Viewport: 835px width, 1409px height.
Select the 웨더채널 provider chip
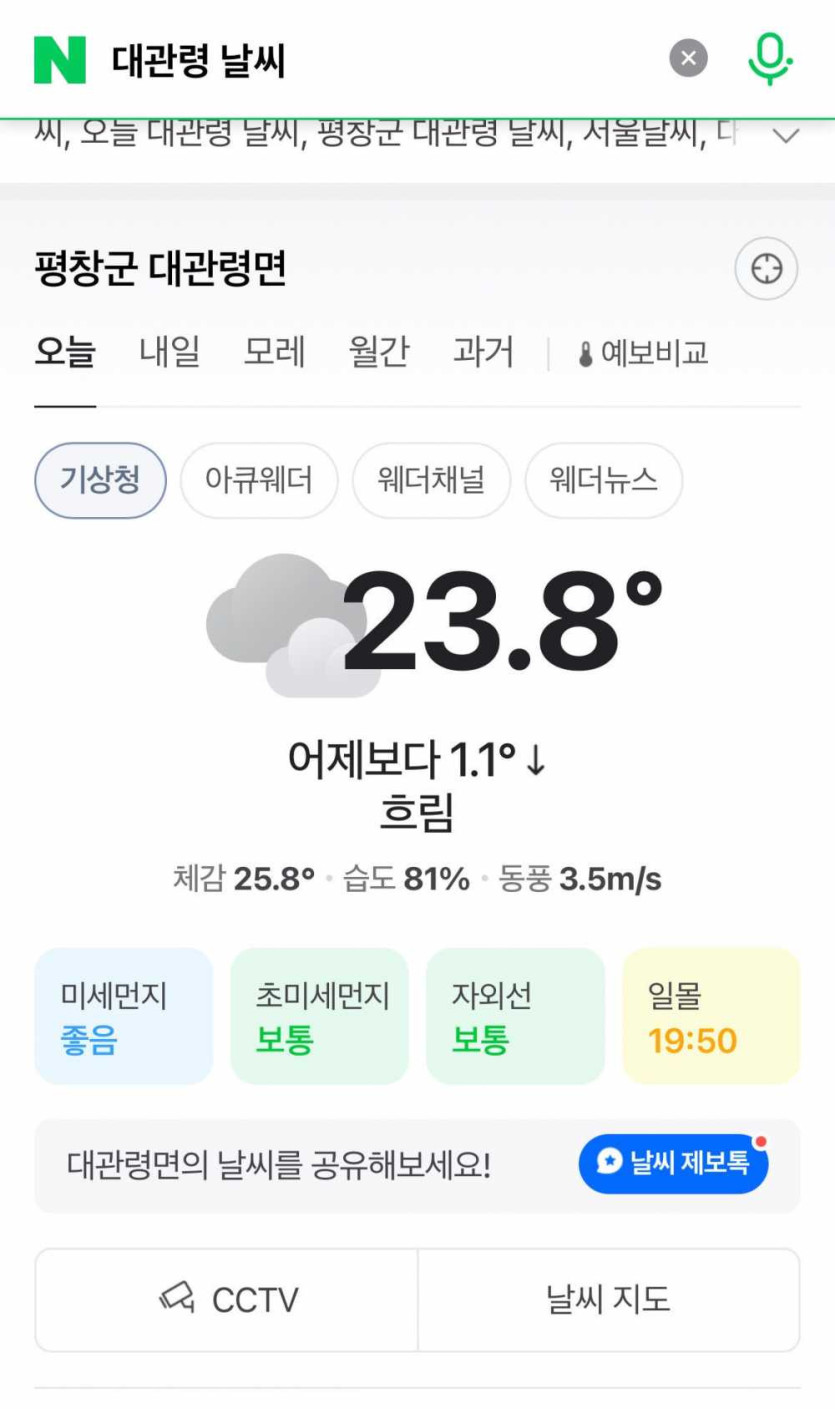coord(431,481)
